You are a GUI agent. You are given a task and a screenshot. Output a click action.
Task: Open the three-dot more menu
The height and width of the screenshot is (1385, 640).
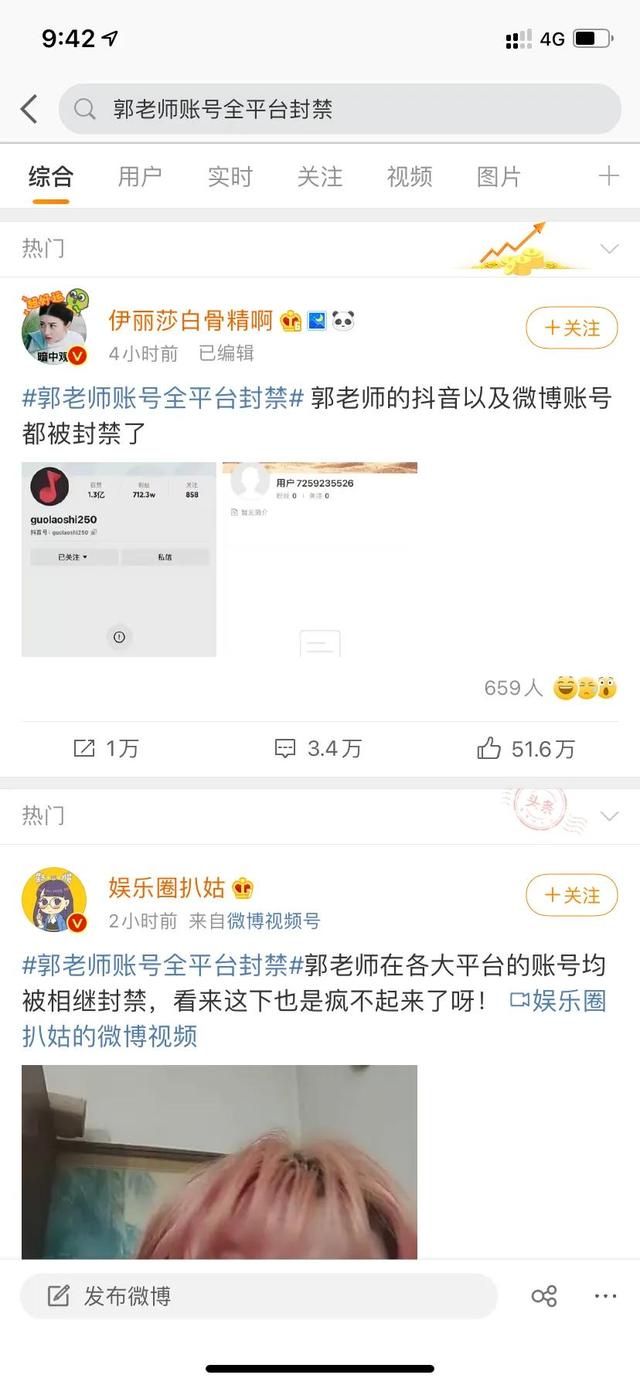click(605, 1296)
